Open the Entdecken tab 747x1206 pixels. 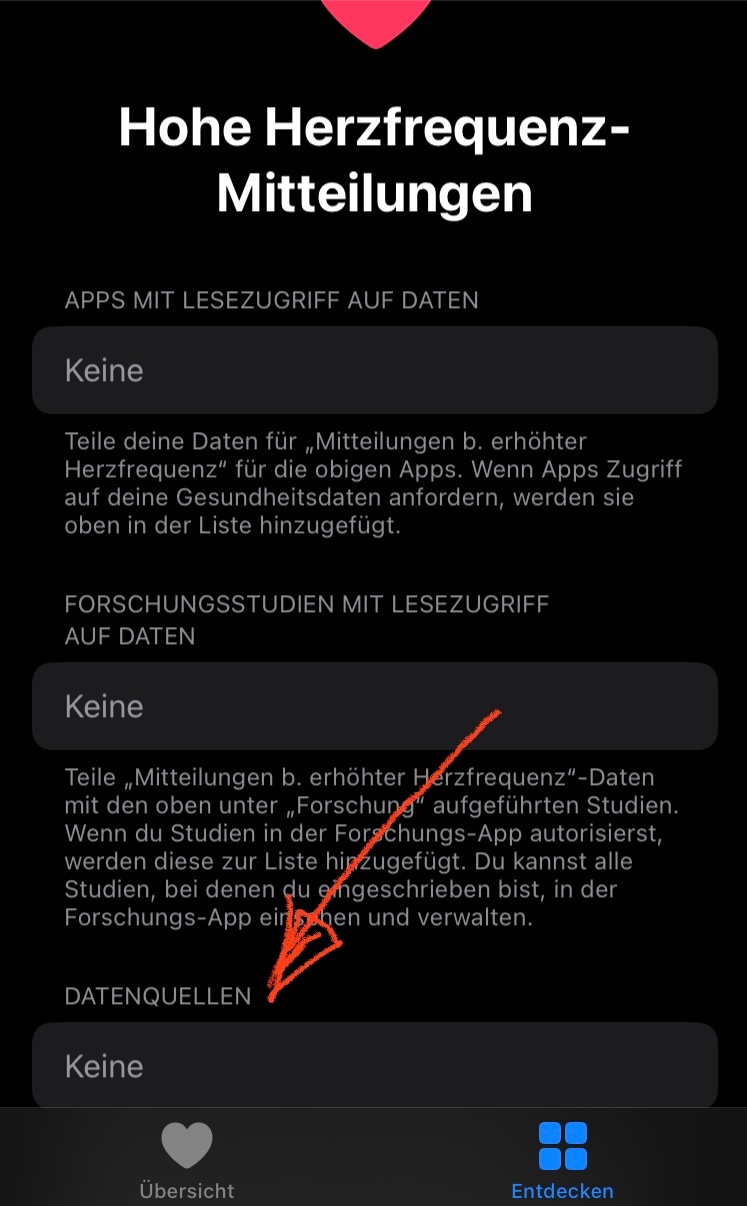point(562,1160)
